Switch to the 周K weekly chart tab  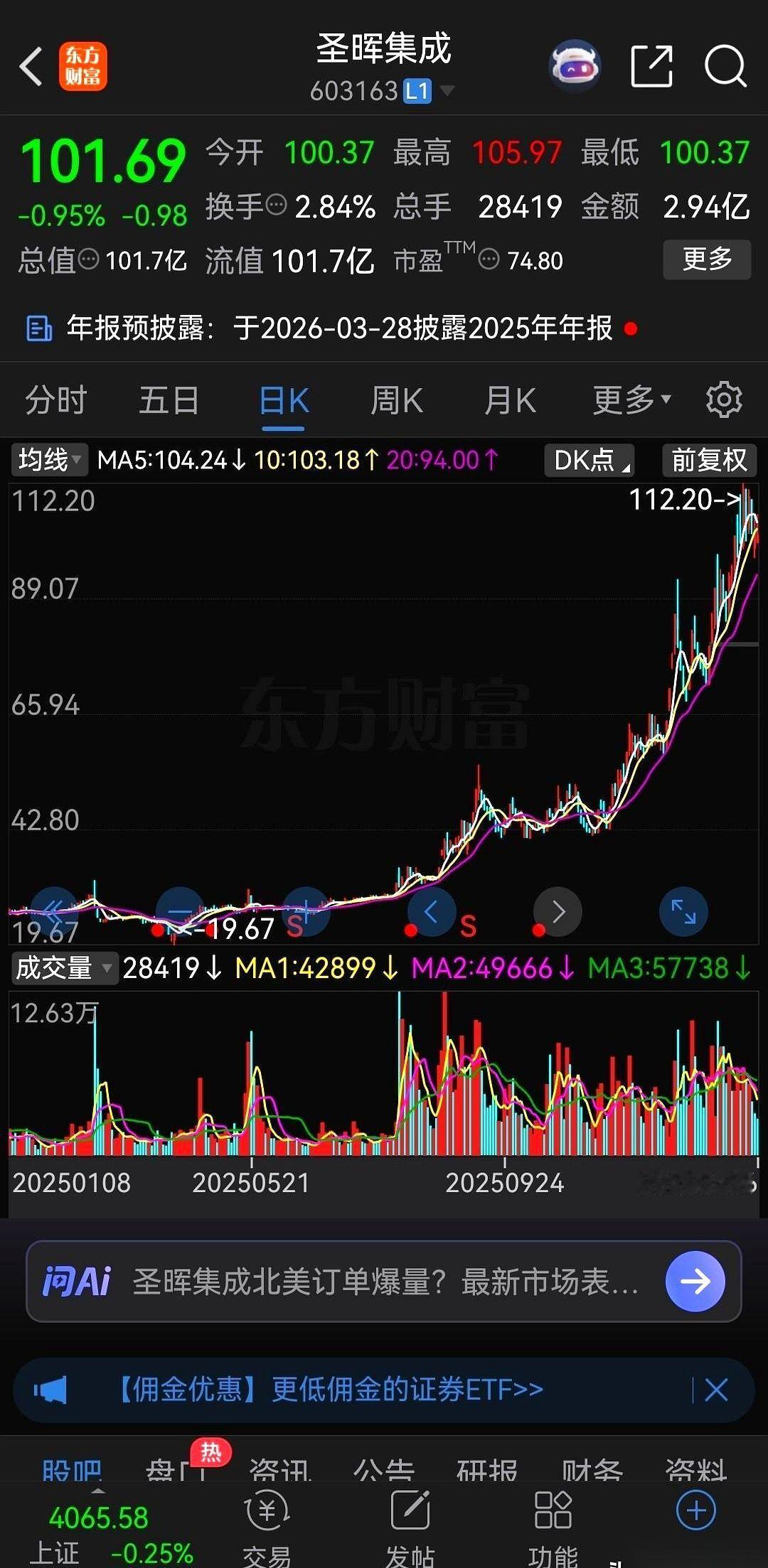click(x=396, y=399)
